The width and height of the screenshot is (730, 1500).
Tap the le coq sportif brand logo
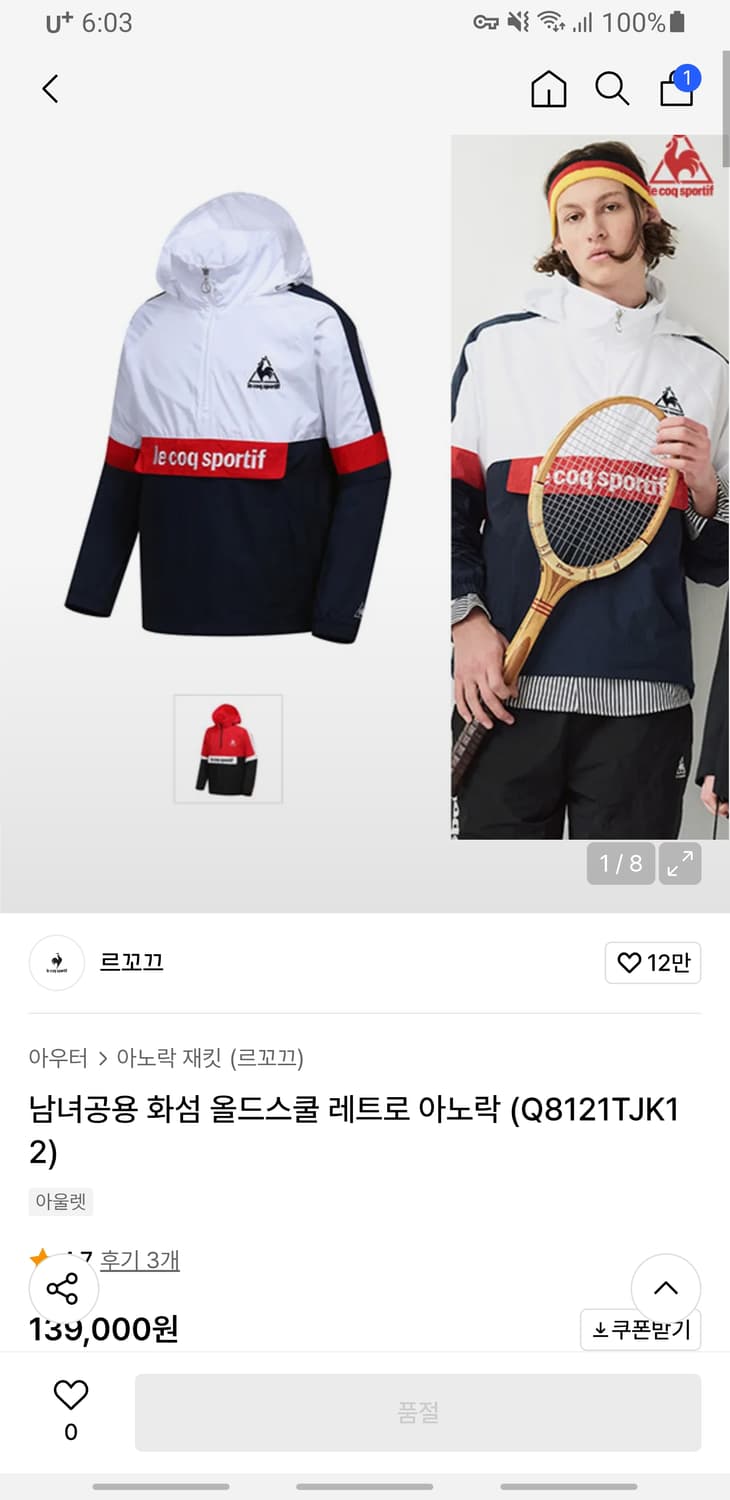56,962
